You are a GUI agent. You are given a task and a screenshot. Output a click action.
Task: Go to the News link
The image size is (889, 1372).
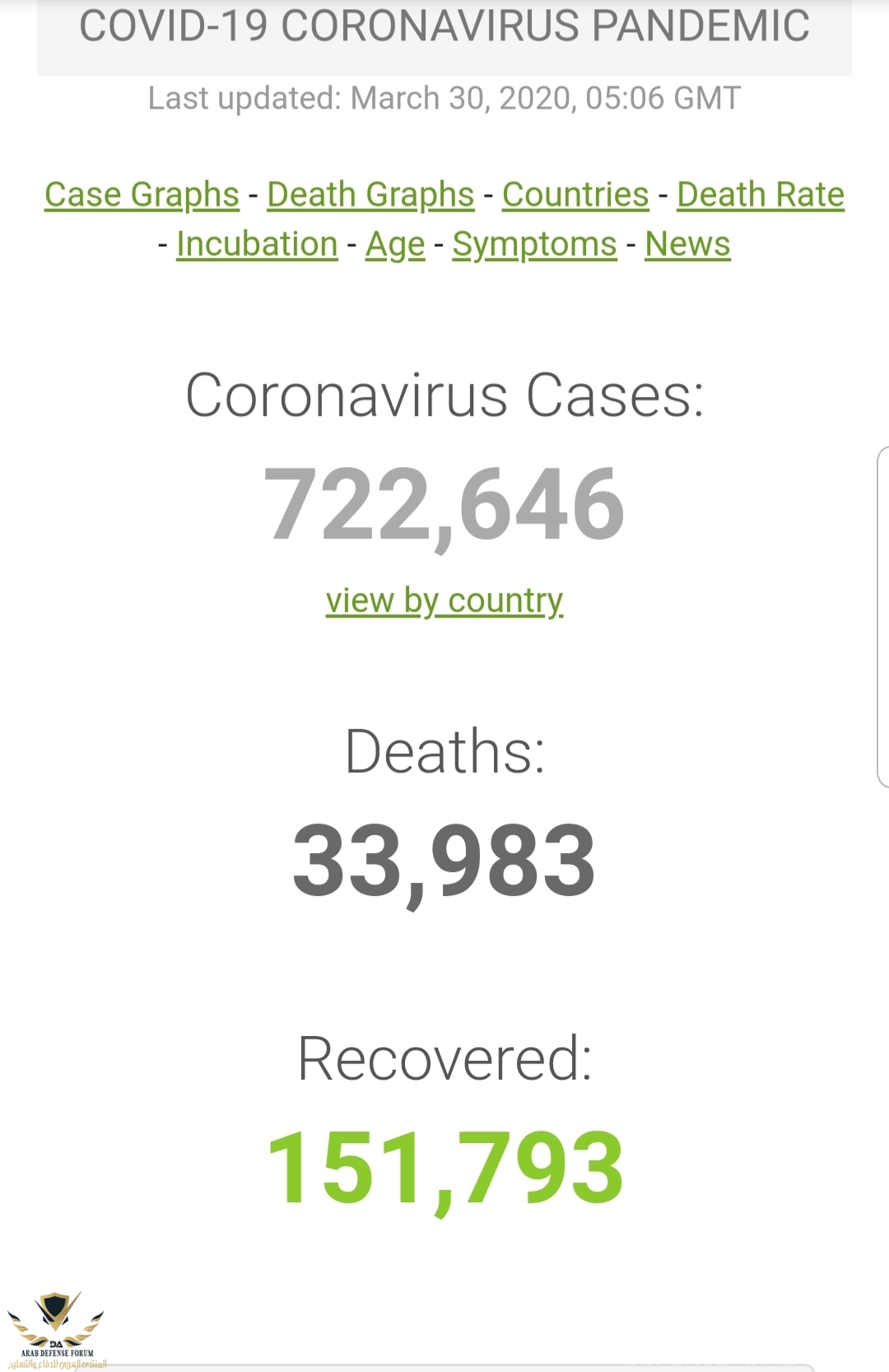click(x=687, y=245)
